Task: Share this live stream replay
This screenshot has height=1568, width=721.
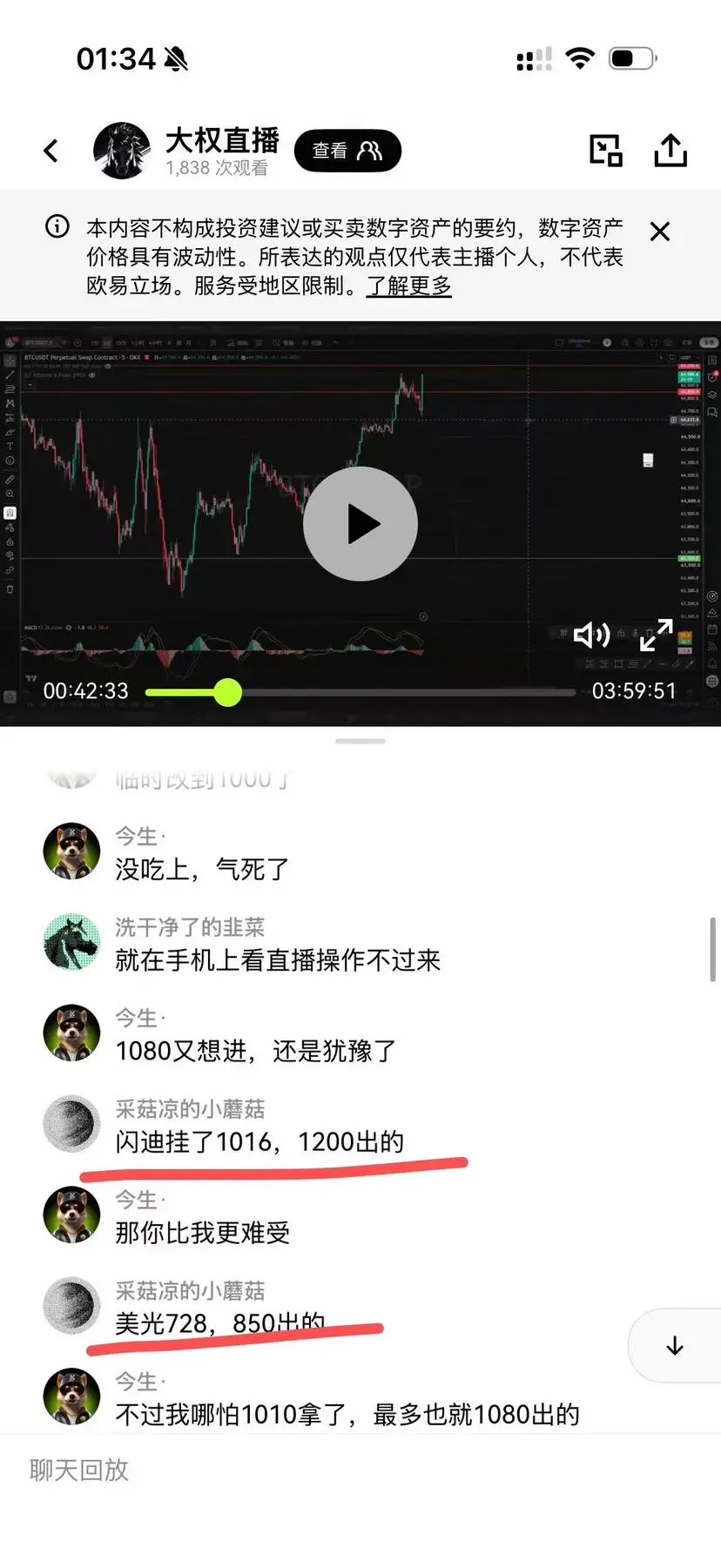Action: pyautogui.click(x=670, y=150)
